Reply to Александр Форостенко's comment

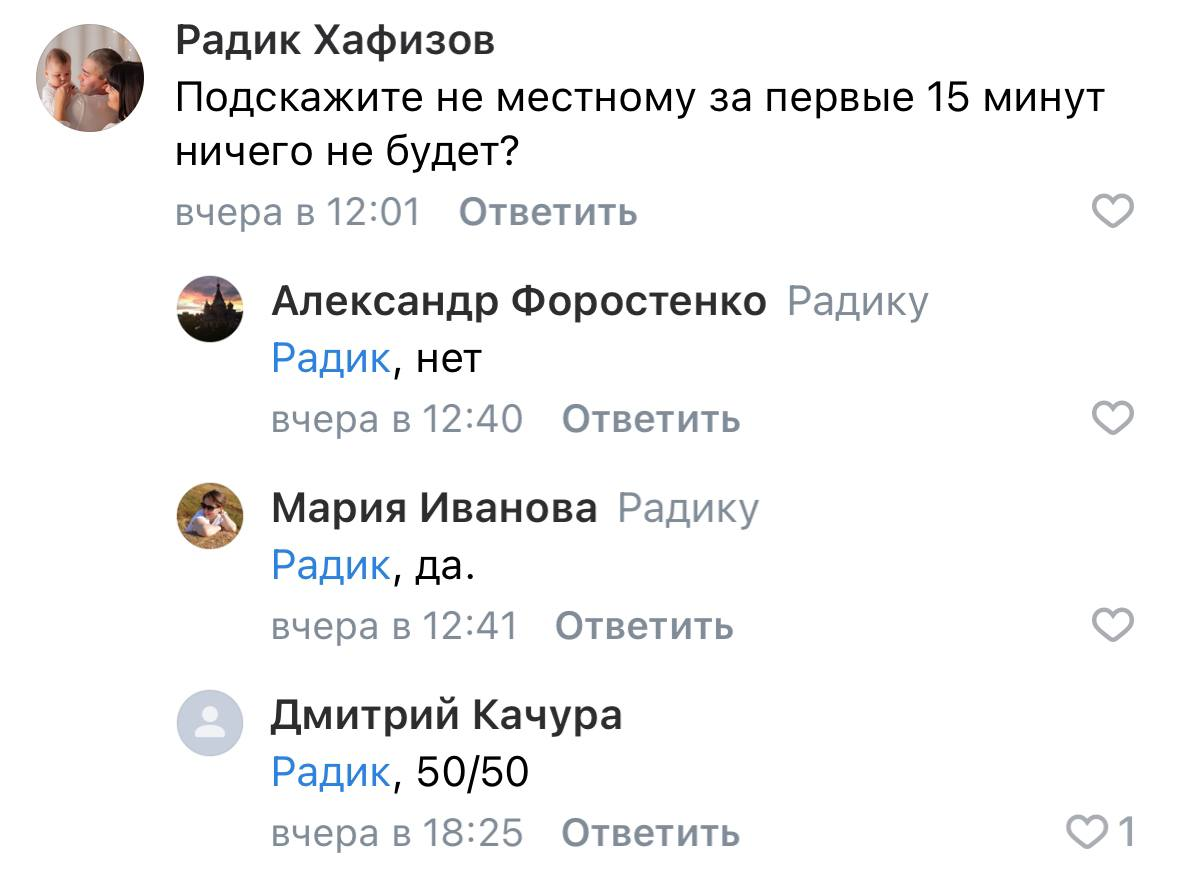(x=650, y=418)
